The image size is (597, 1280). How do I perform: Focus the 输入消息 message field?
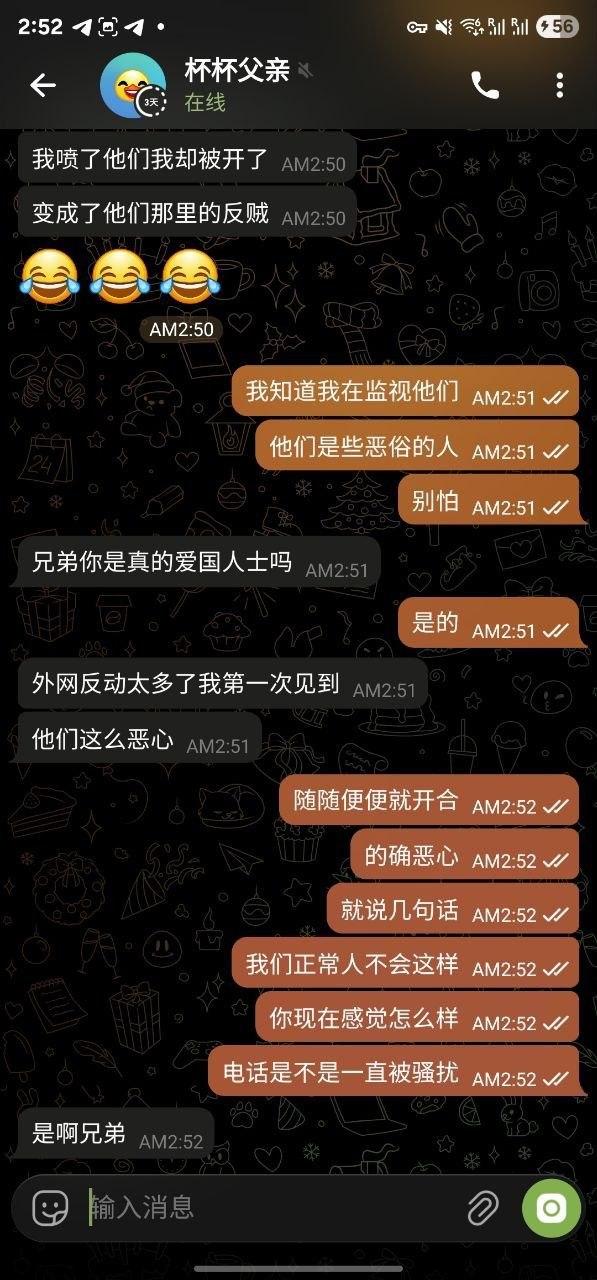[x=270, y=1207]
